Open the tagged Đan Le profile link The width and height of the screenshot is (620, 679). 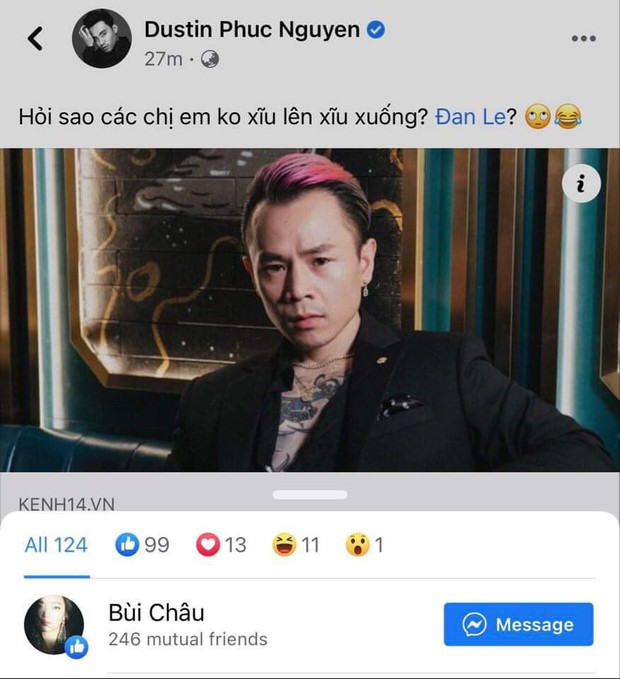[x=476, y=116]
